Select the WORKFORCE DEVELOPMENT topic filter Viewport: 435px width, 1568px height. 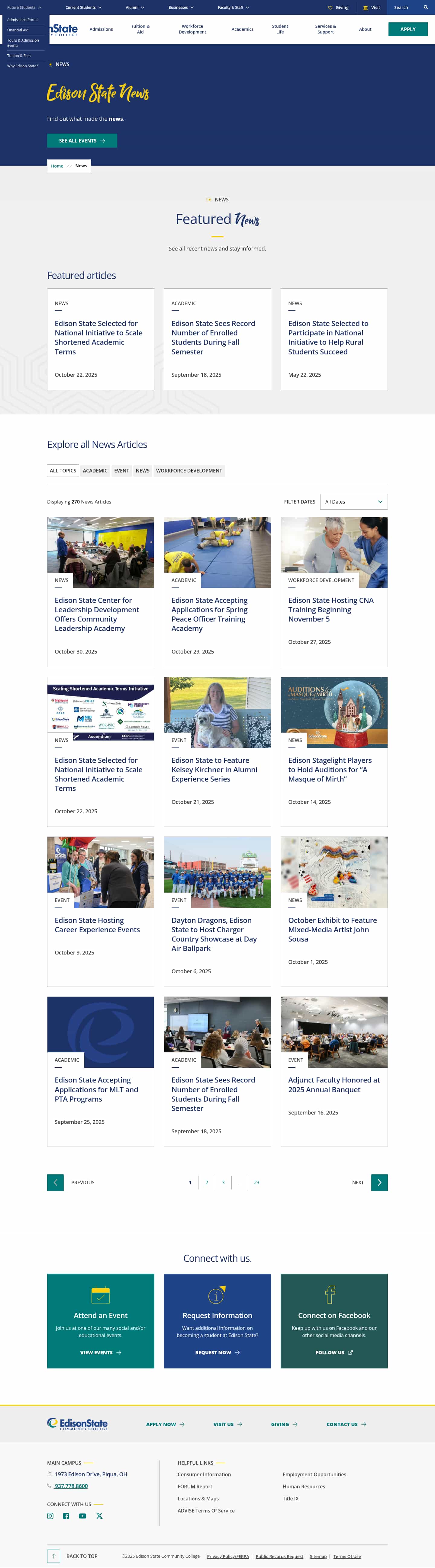[189, 471]
